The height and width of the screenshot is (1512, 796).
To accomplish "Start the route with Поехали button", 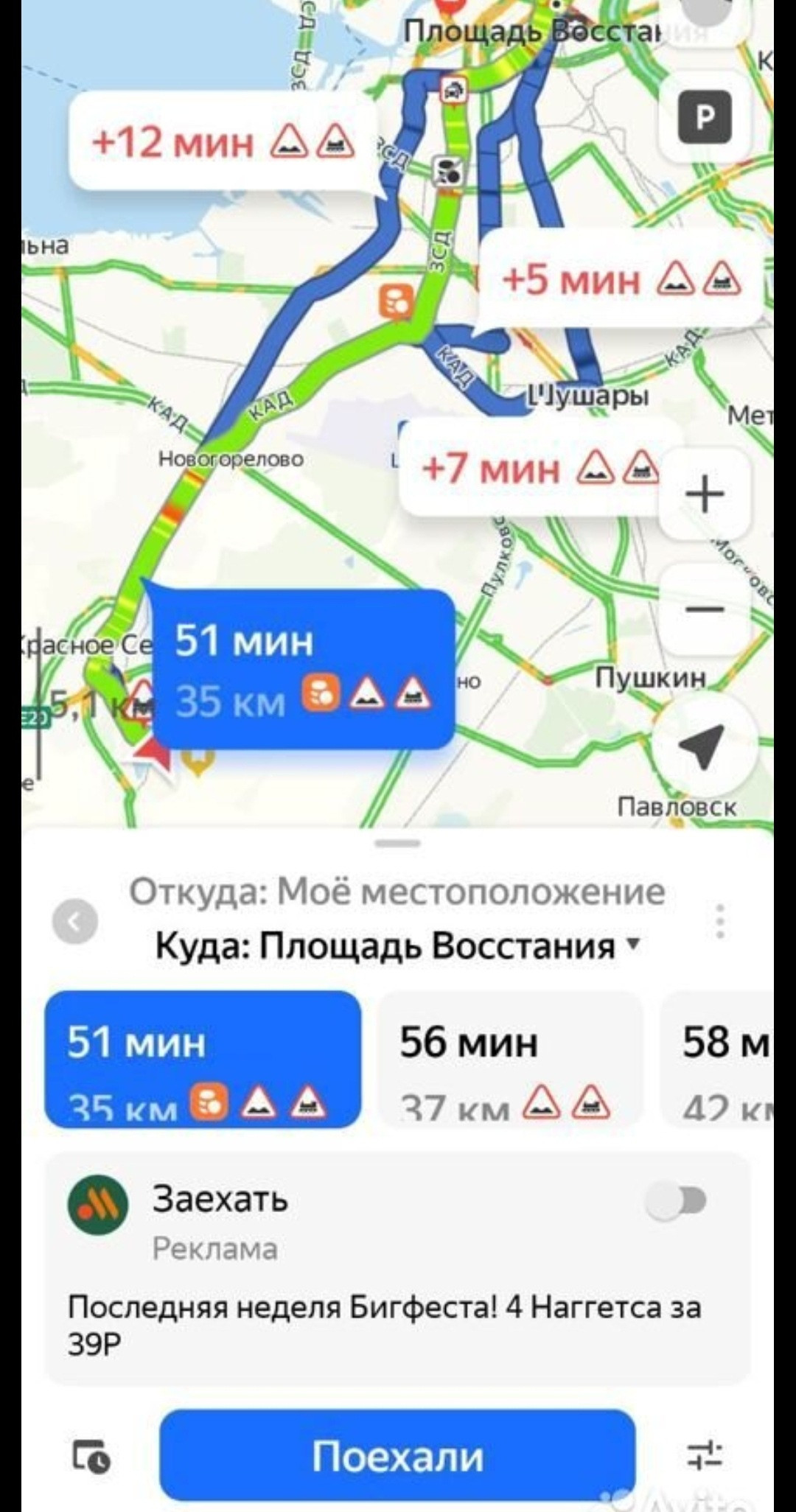I will (397, 1455).
